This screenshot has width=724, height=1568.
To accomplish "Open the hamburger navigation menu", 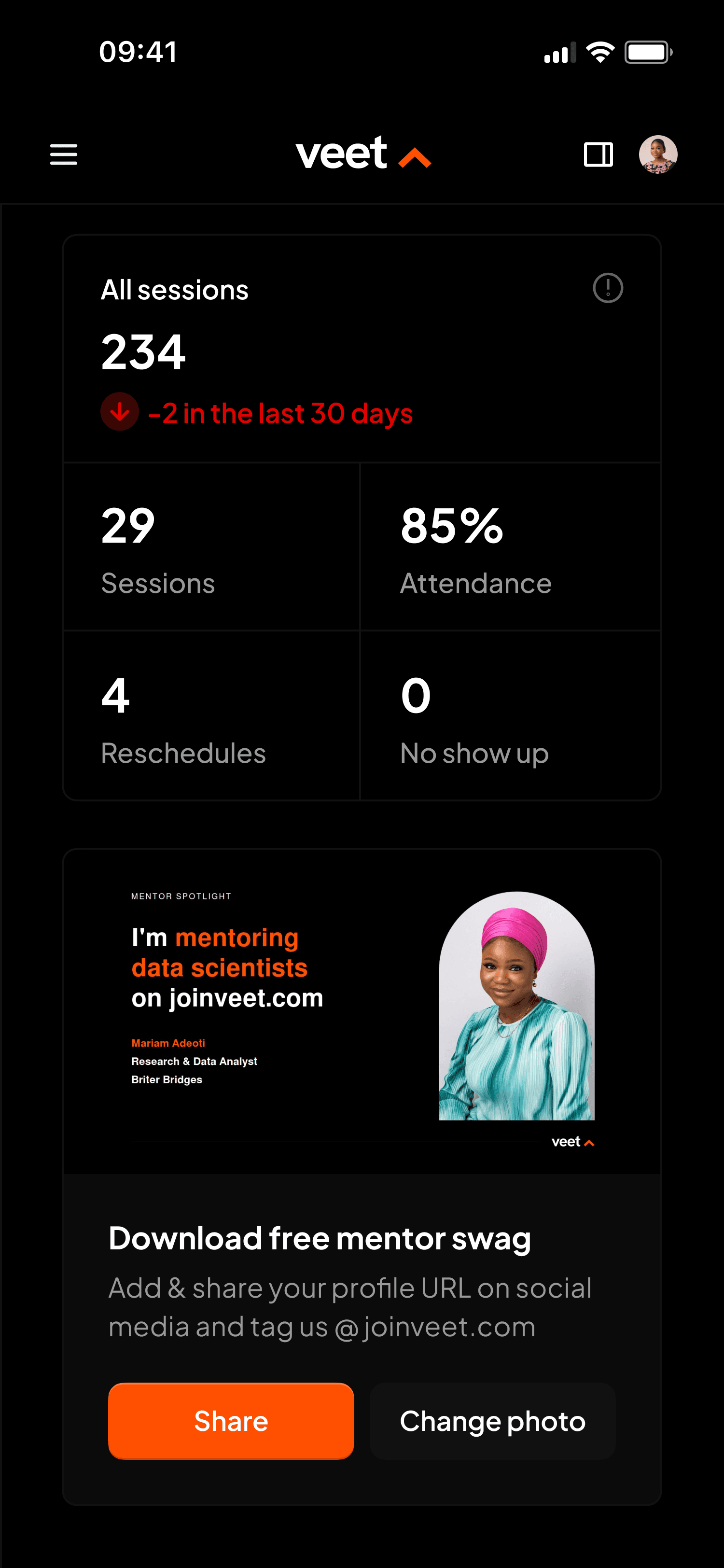I will click(x=63, y=154).
